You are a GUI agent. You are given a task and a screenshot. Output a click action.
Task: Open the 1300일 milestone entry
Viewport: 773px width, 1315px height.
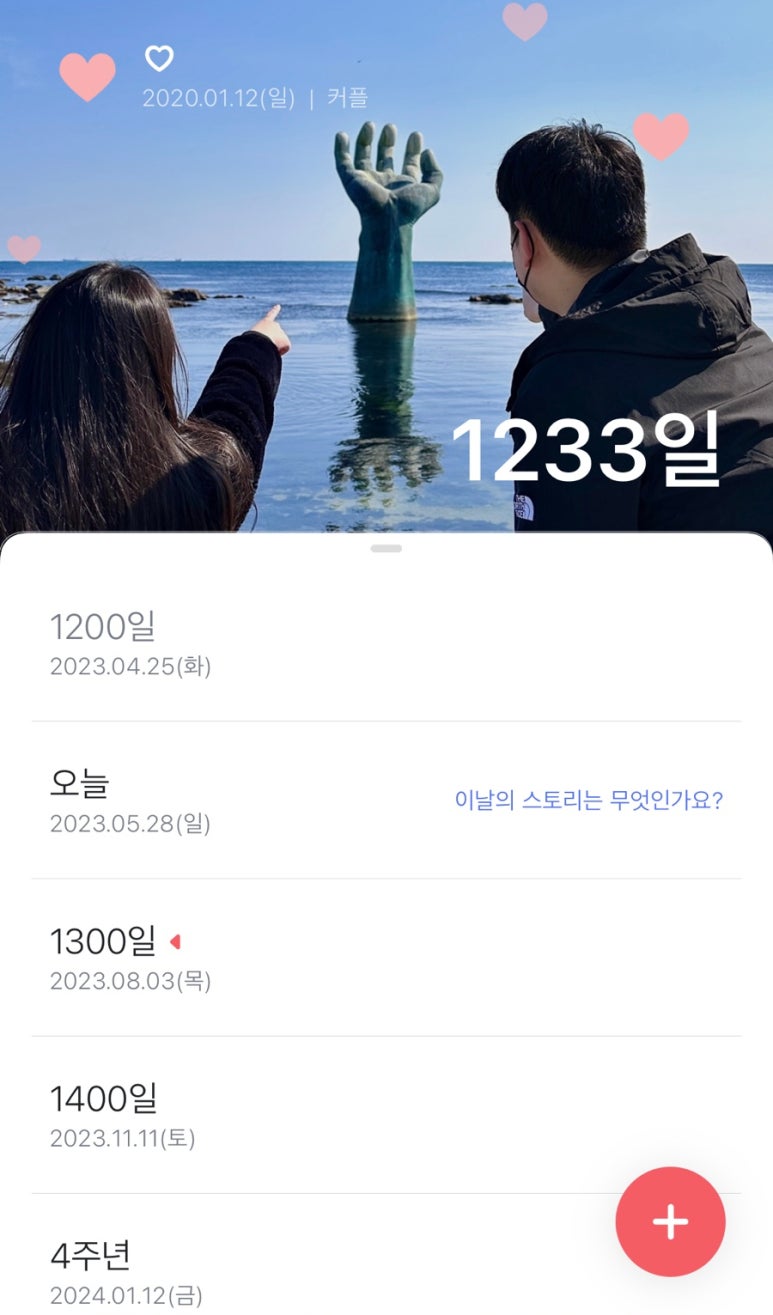(386, 958)
